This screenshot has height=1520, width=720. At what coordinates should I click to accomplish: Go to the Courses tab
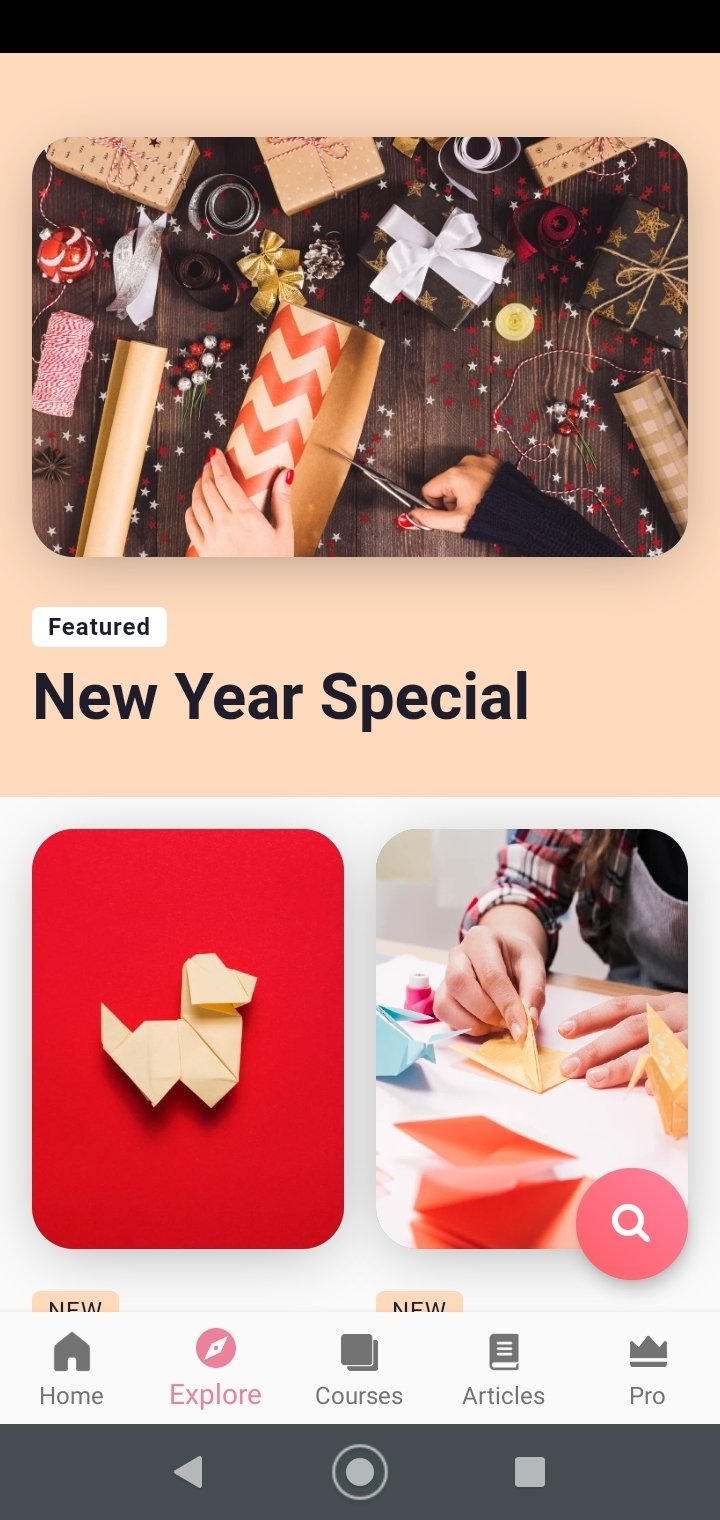[360, 1369]
